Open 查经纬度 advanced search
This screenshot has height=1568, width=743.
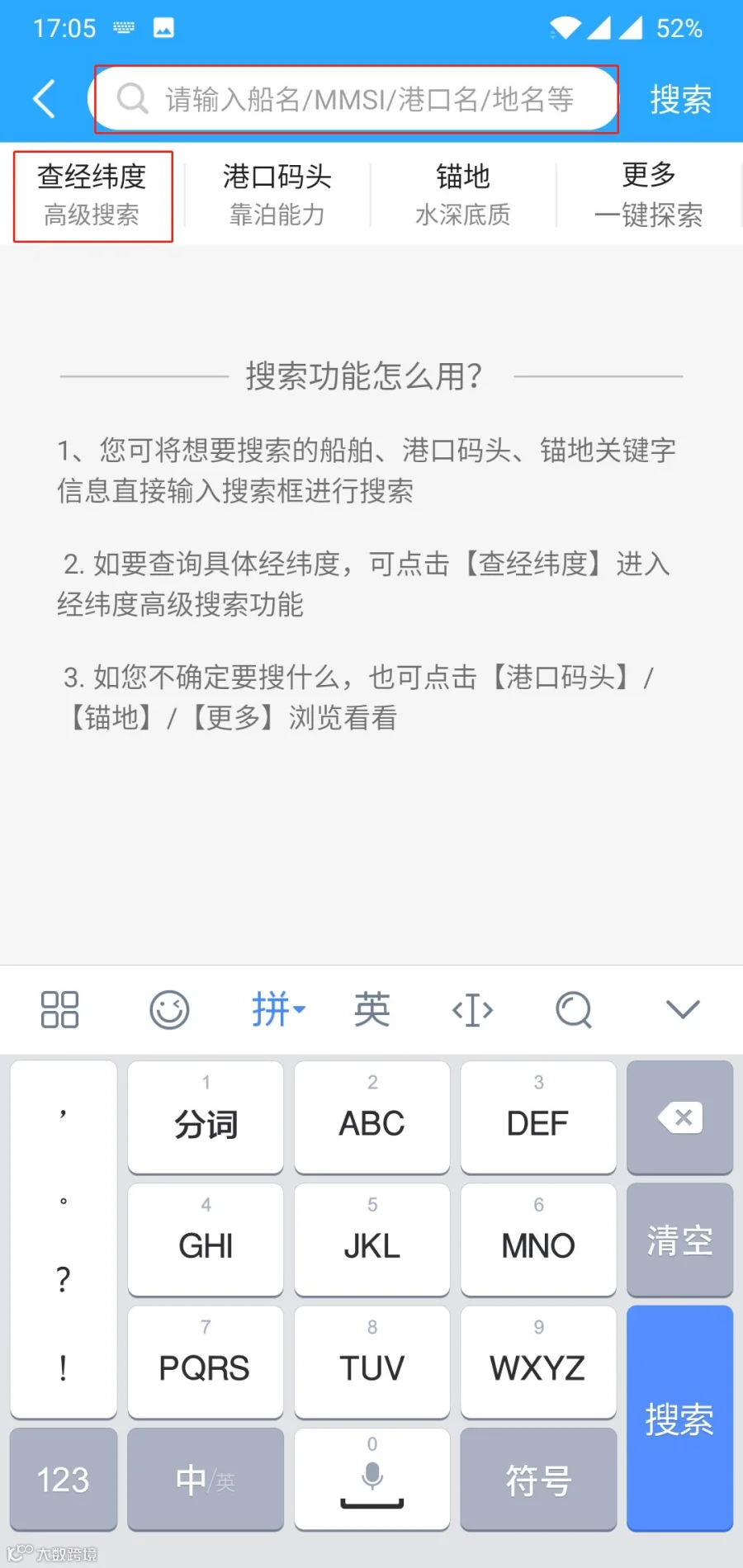coord(92,196)
